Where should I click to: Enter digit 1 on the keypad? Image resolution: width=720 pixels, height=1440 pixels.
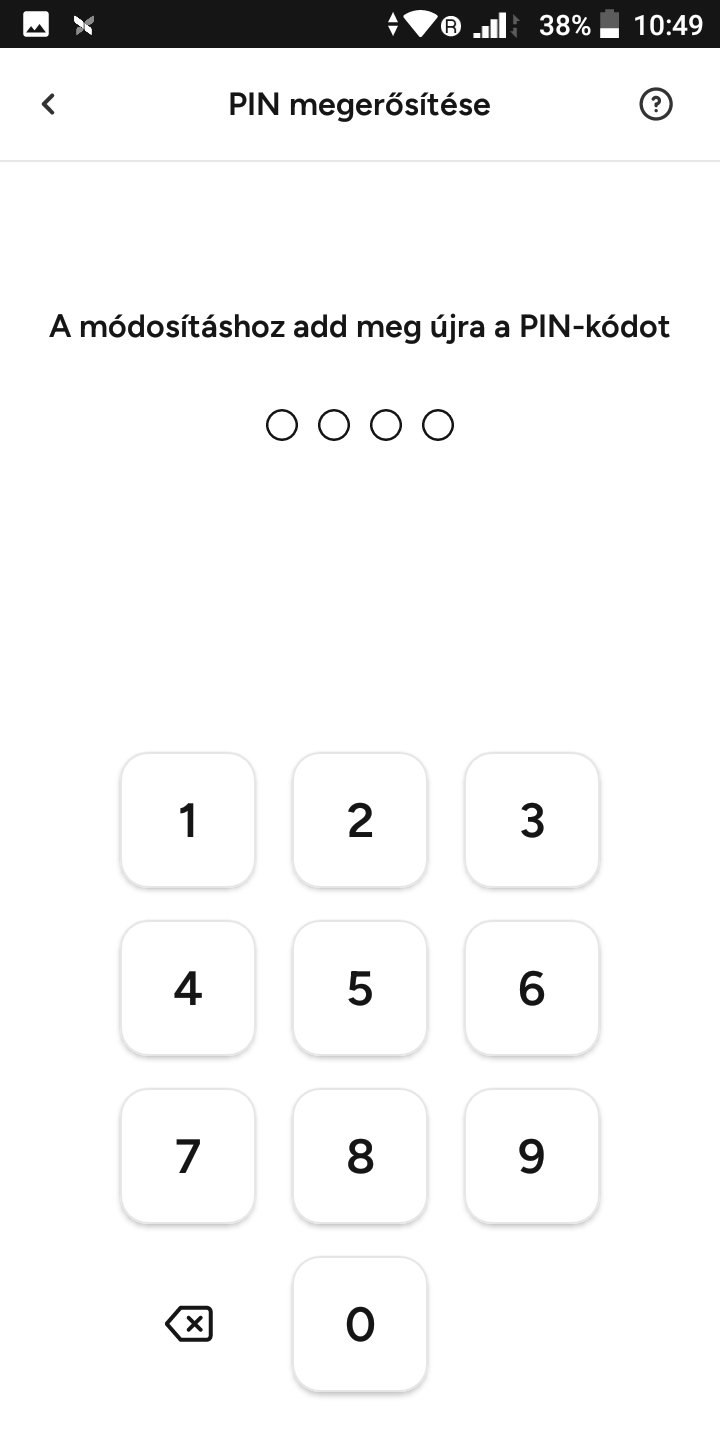(188, 820)
